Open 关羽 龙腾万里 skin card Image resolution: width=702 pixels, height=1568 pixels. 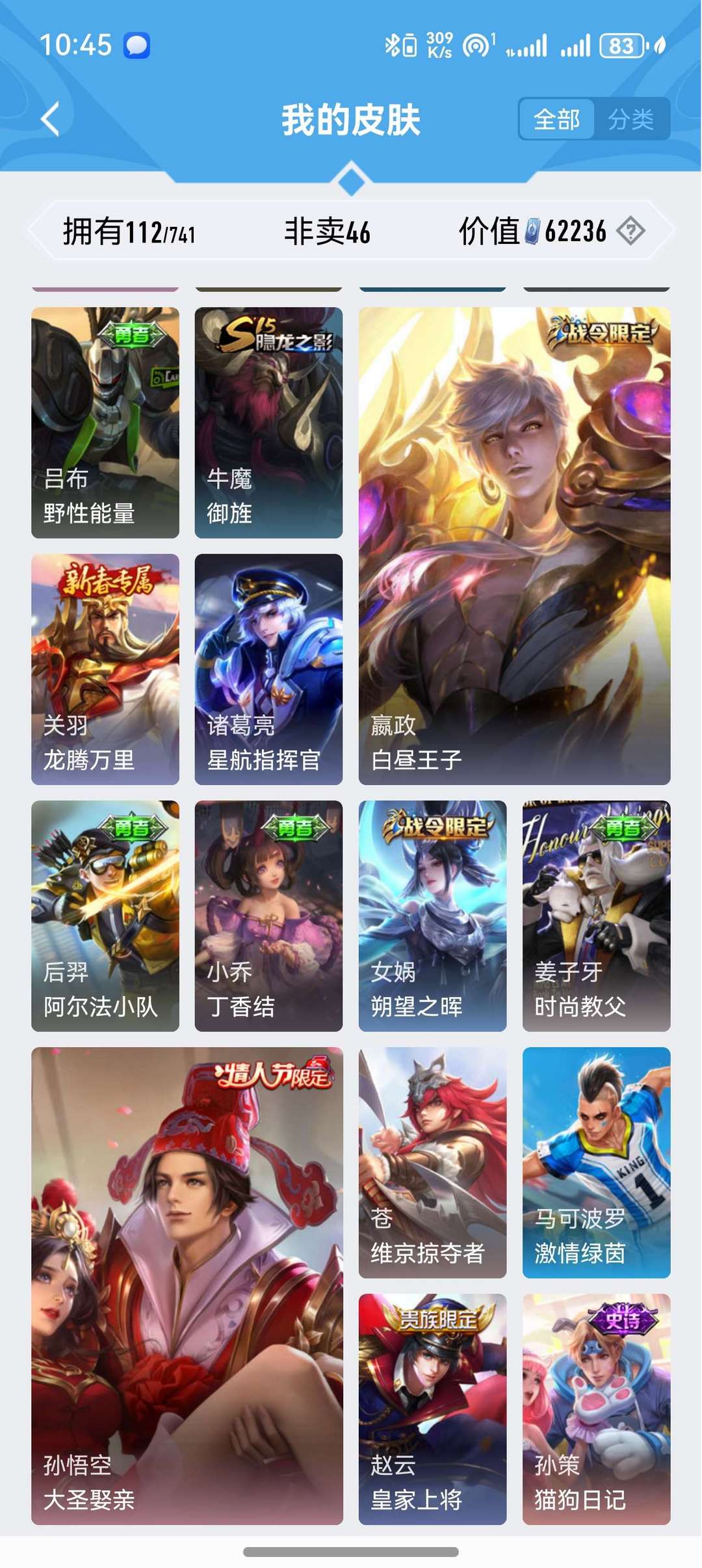click(105, 669)
